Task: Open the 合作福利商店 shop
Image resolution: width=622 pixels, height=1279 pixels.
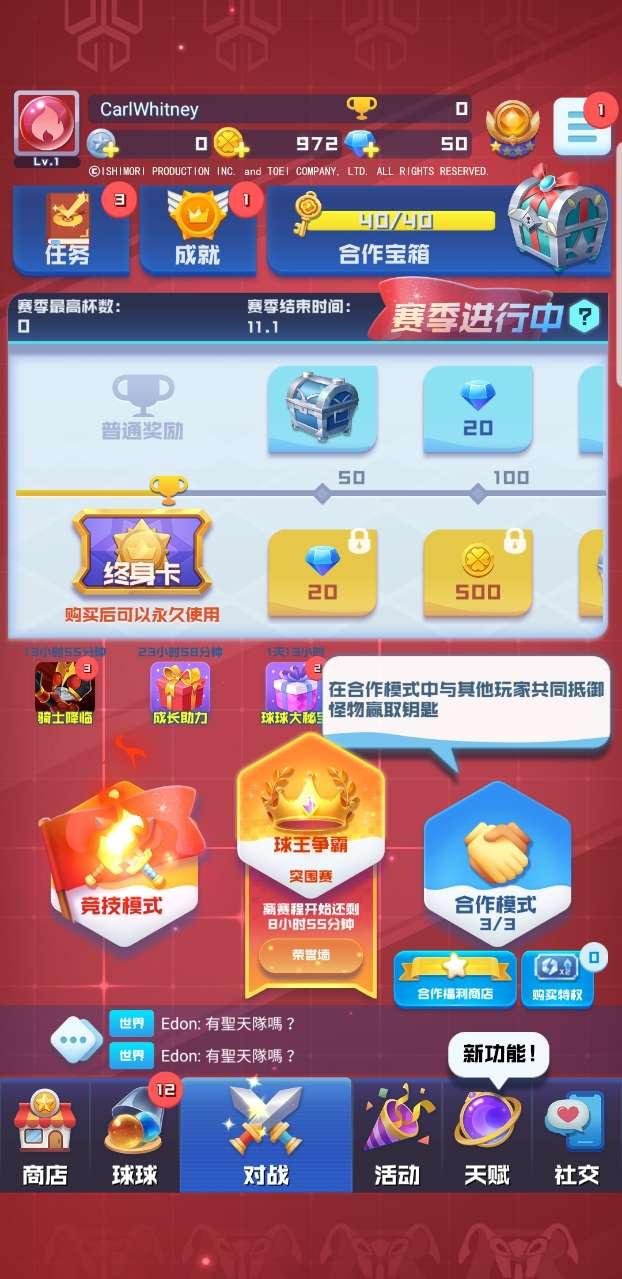Action: (x=455, y=978)
